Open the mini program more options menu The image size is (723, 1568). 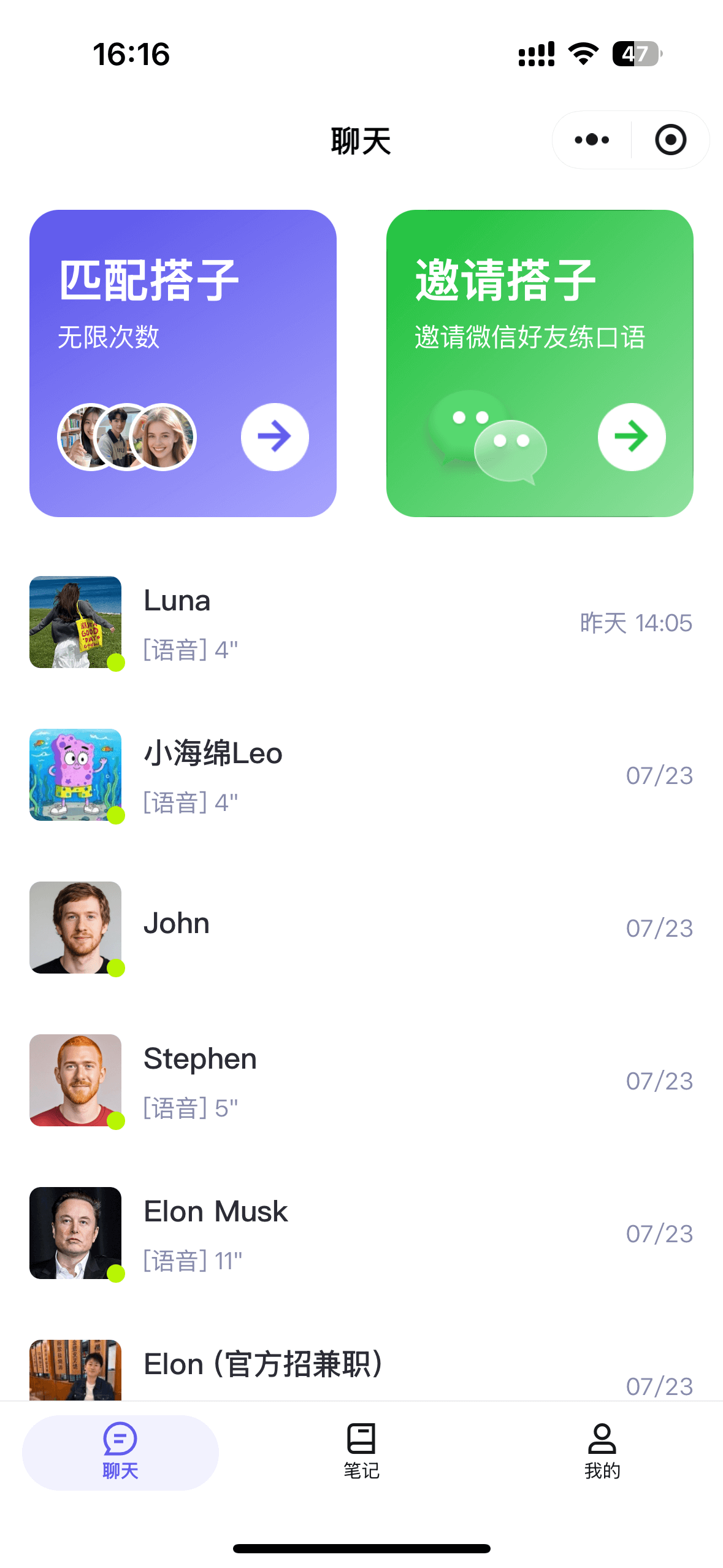coord(592,140)
